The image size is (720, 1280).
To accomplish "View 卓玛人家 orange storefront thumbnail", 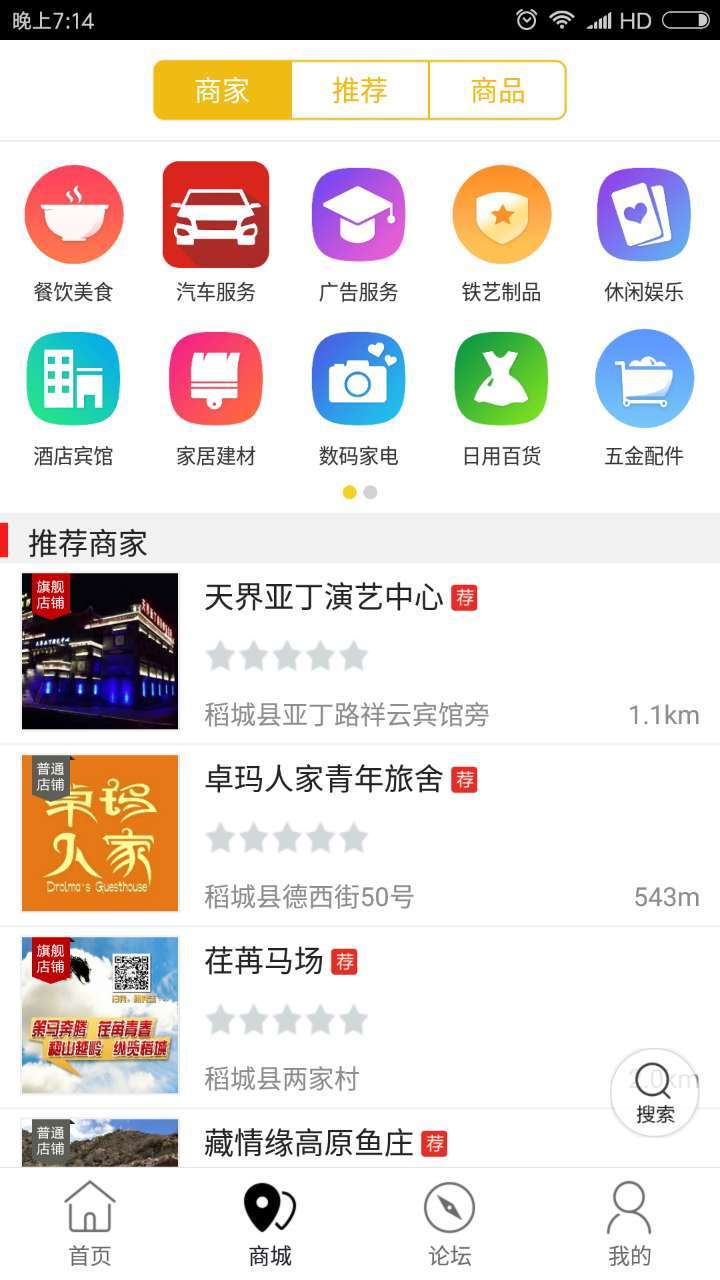I will 99,832.
